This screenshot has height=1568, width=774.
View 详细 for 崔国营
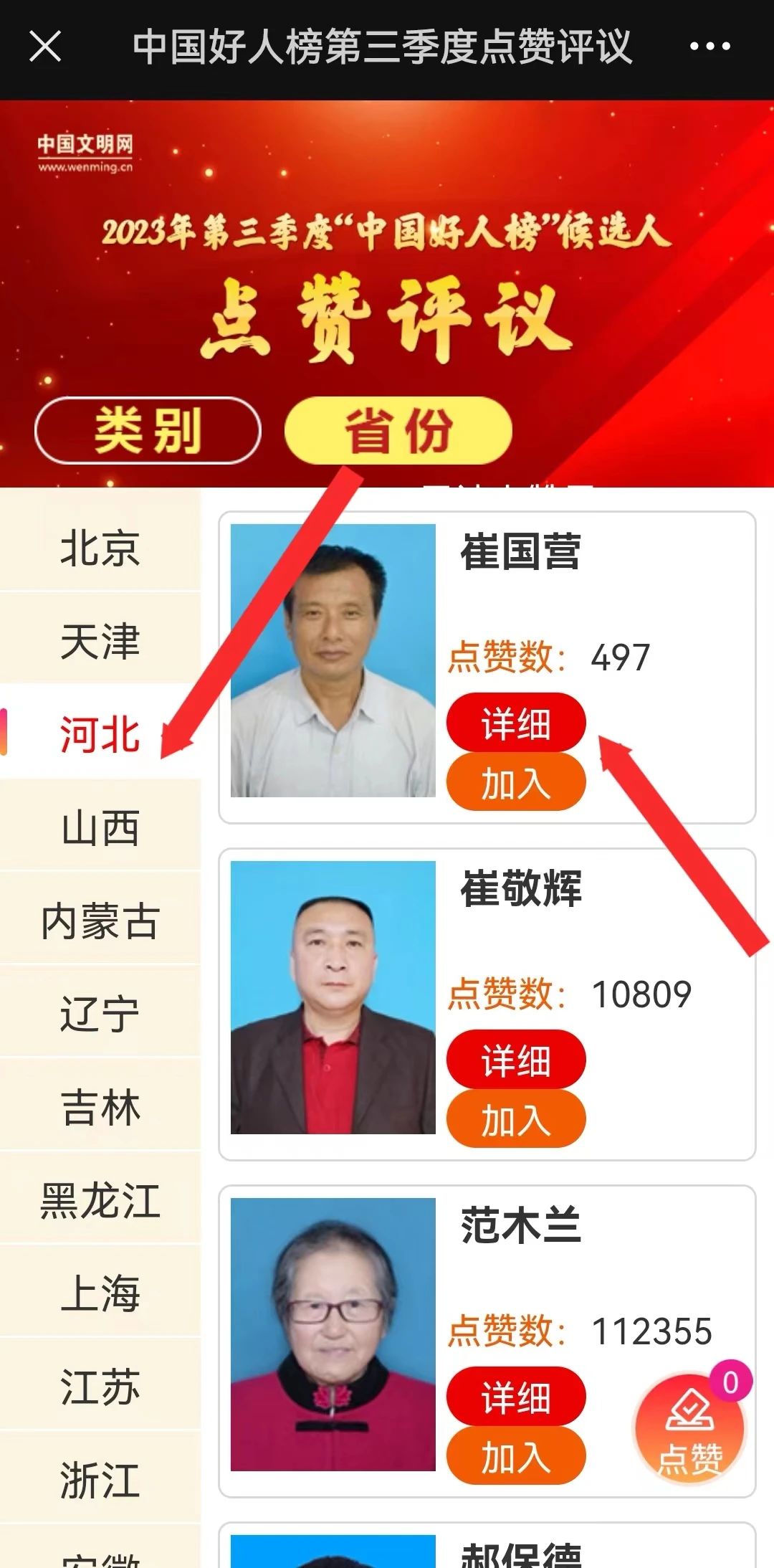[x=516, y=723]
